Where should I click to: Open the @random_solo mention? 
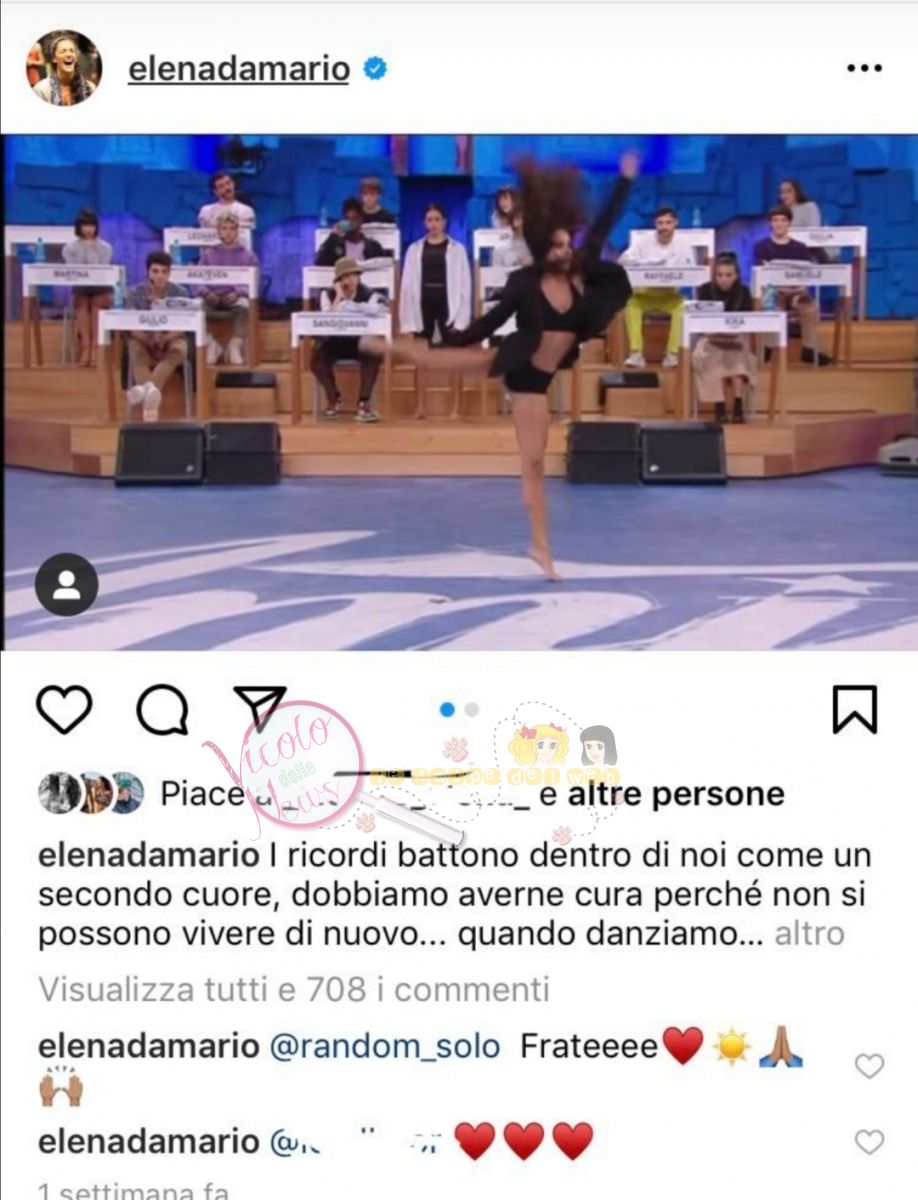point(385,1047)
